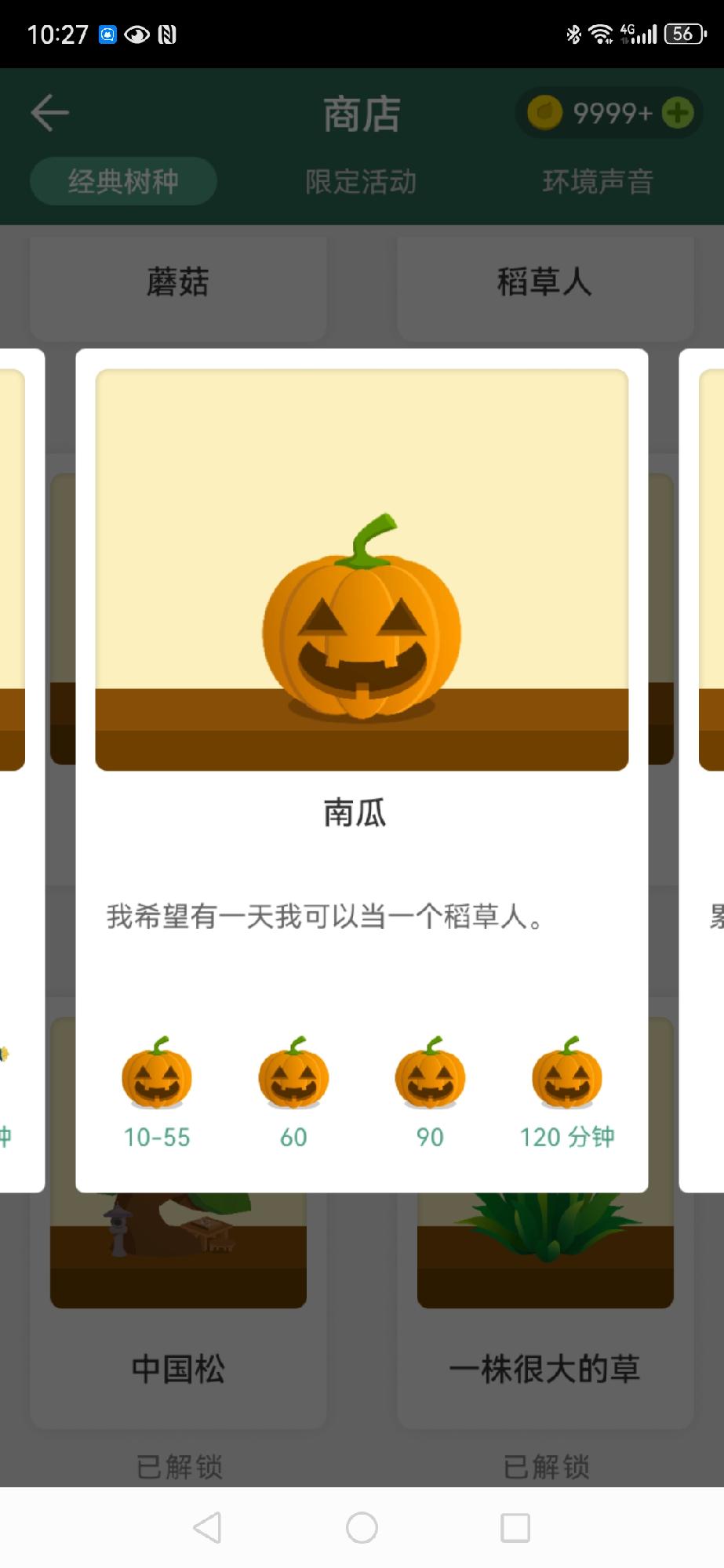Tap the system home button

click(x=362, y=1527)
